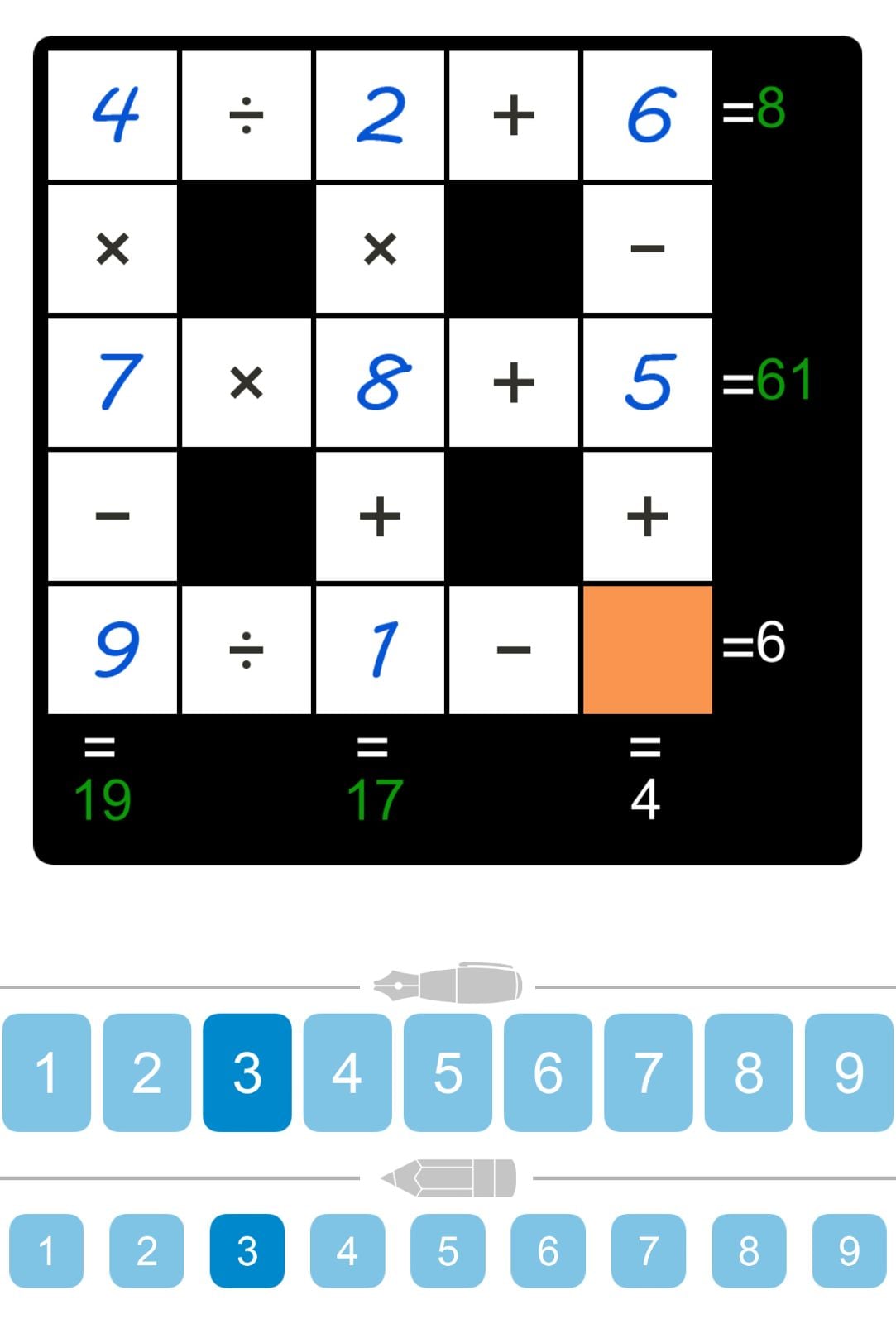Enter pen number 4
The image size is (896, 1324).
(x=347, y=1072)
